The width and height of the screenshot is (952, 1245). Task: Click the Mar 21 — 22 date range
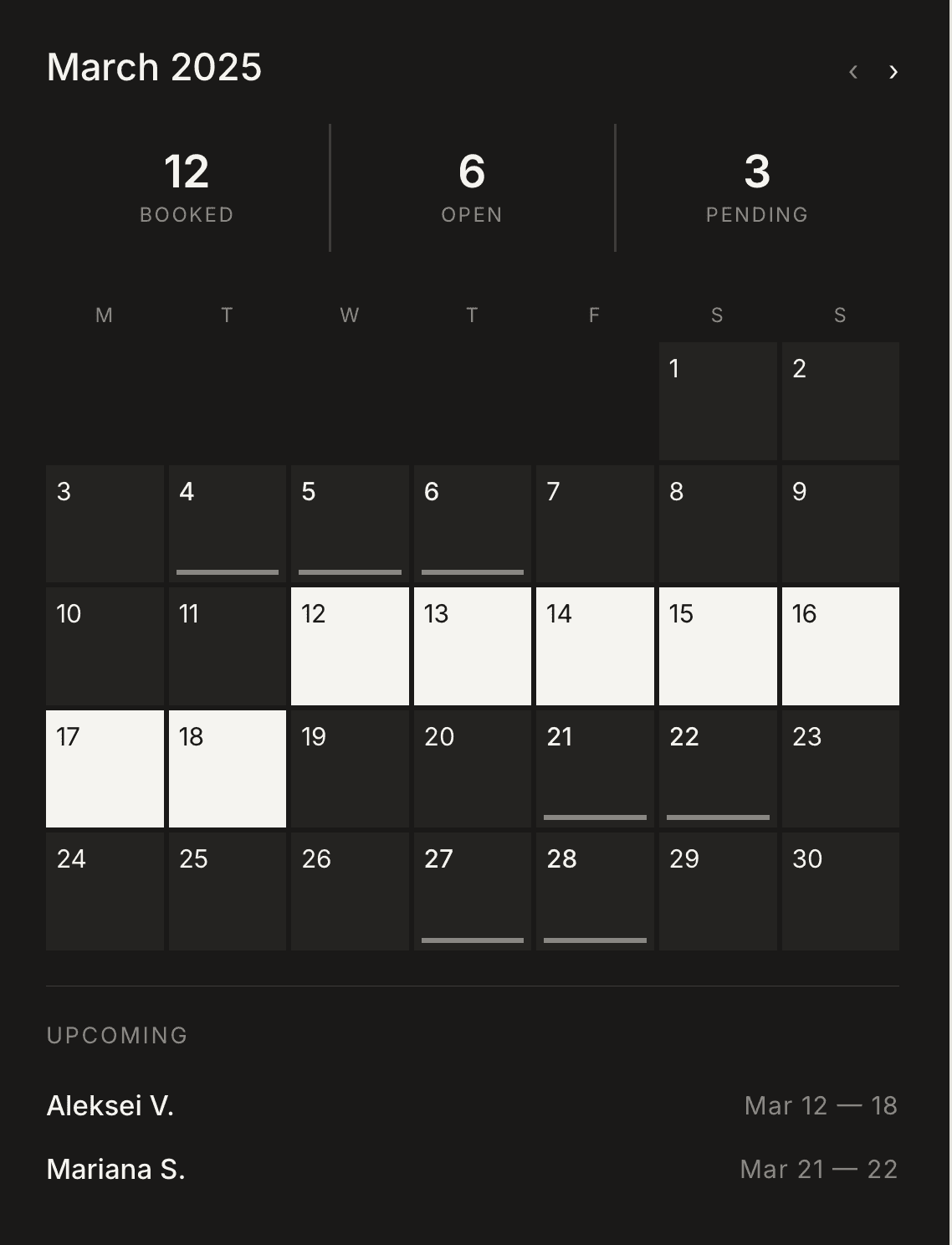click(818, 1169)
